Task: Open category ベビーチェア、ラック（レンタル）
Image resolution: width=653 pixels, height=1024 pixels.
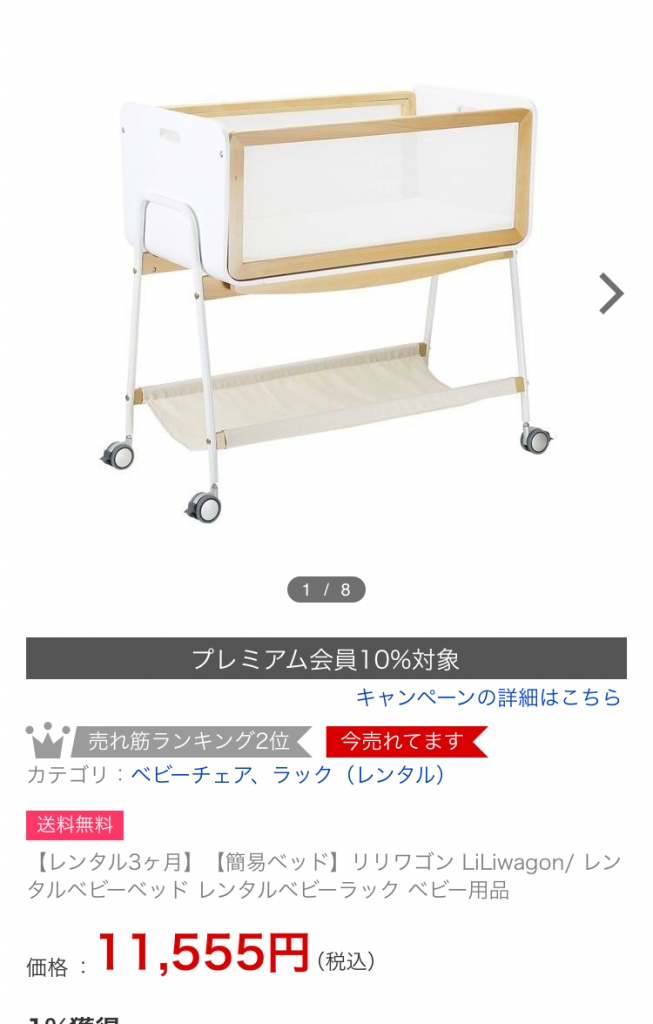Action: (288, 774)
